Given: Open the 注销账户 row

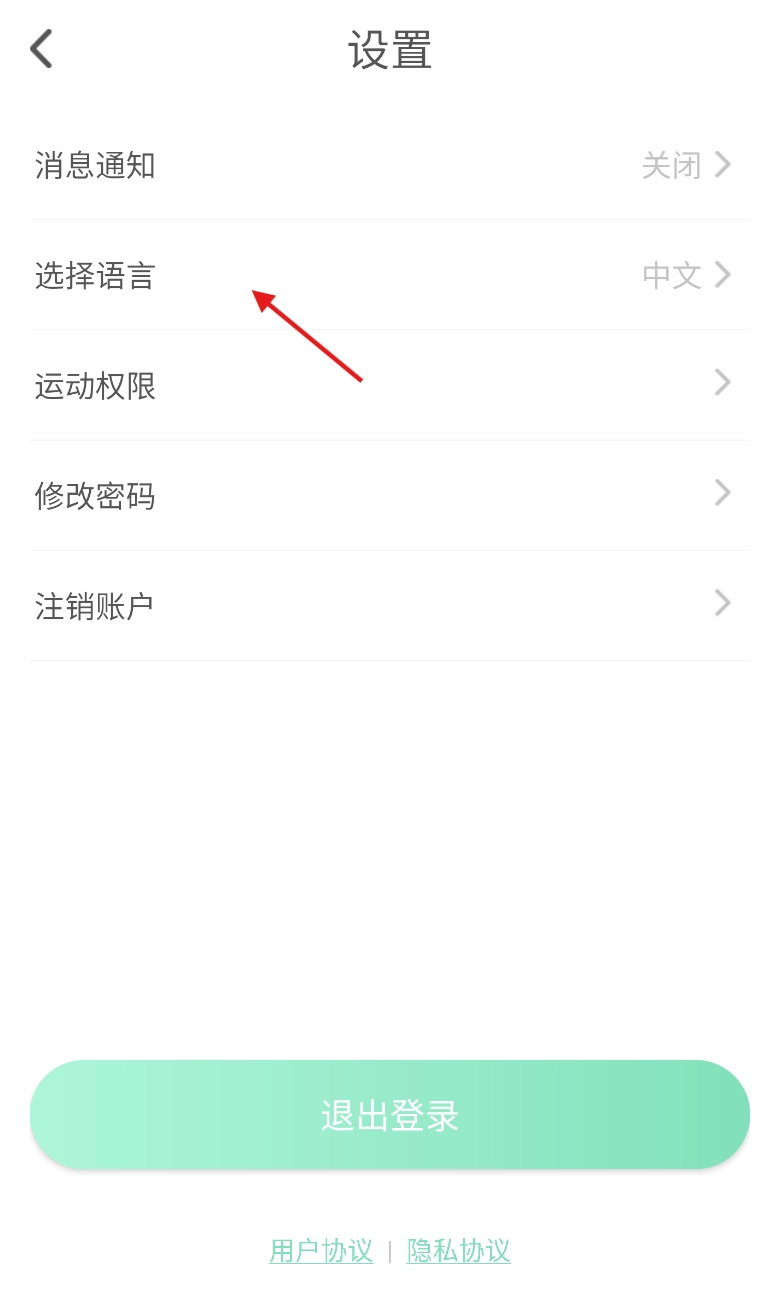Looking at the screenshot, I should [x=388, y=605].
